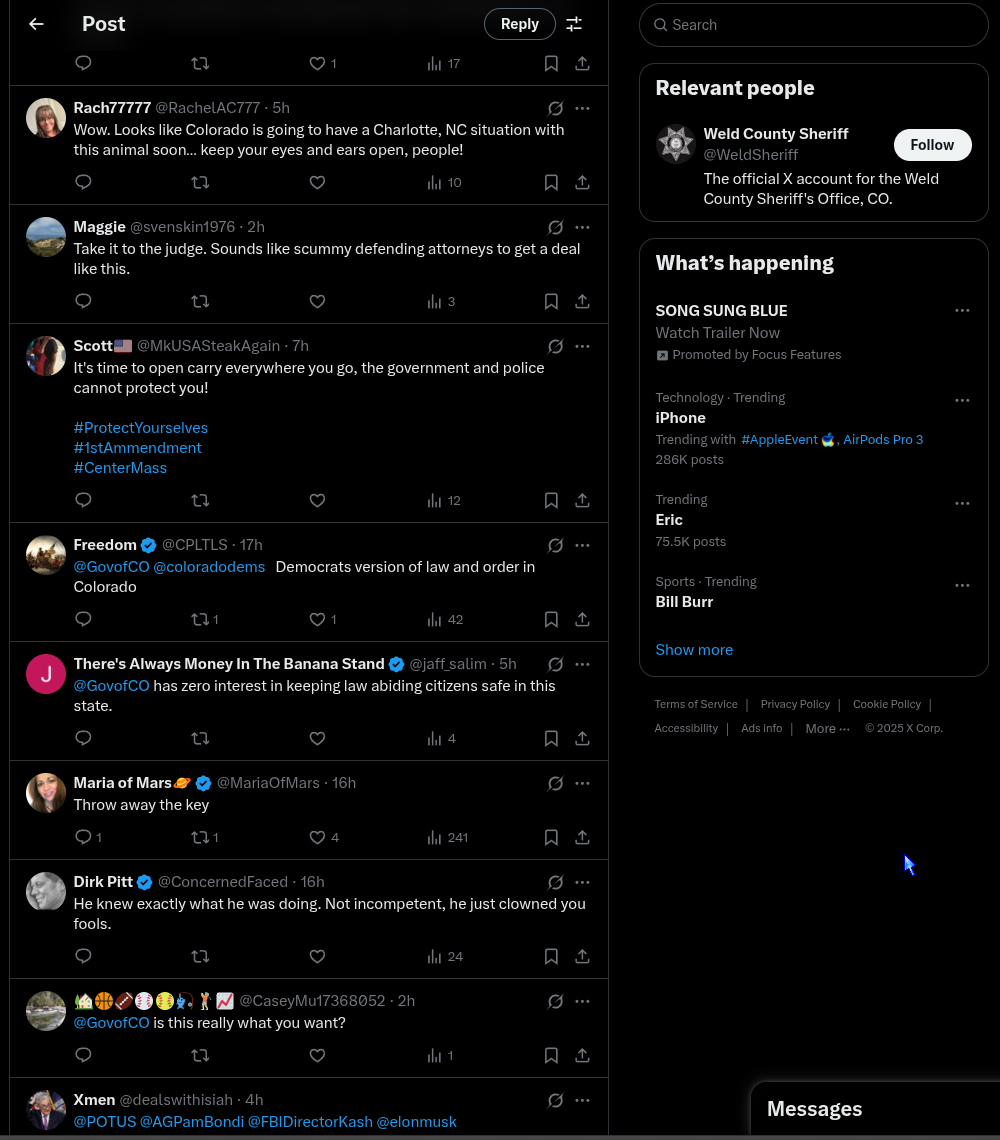The image size is (1000, 1140).
Task: Go back with the arrow icon
Action: coord(36,24)
